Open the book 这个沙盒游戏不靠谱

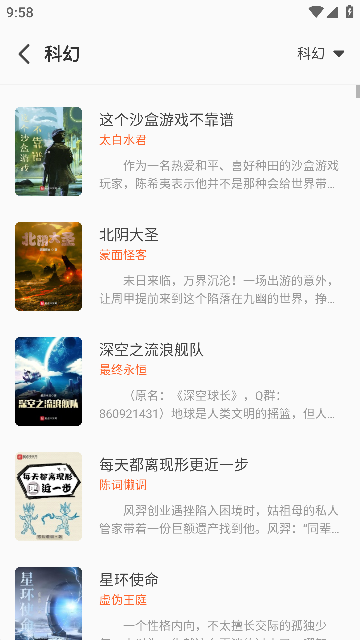coord(180,151)
